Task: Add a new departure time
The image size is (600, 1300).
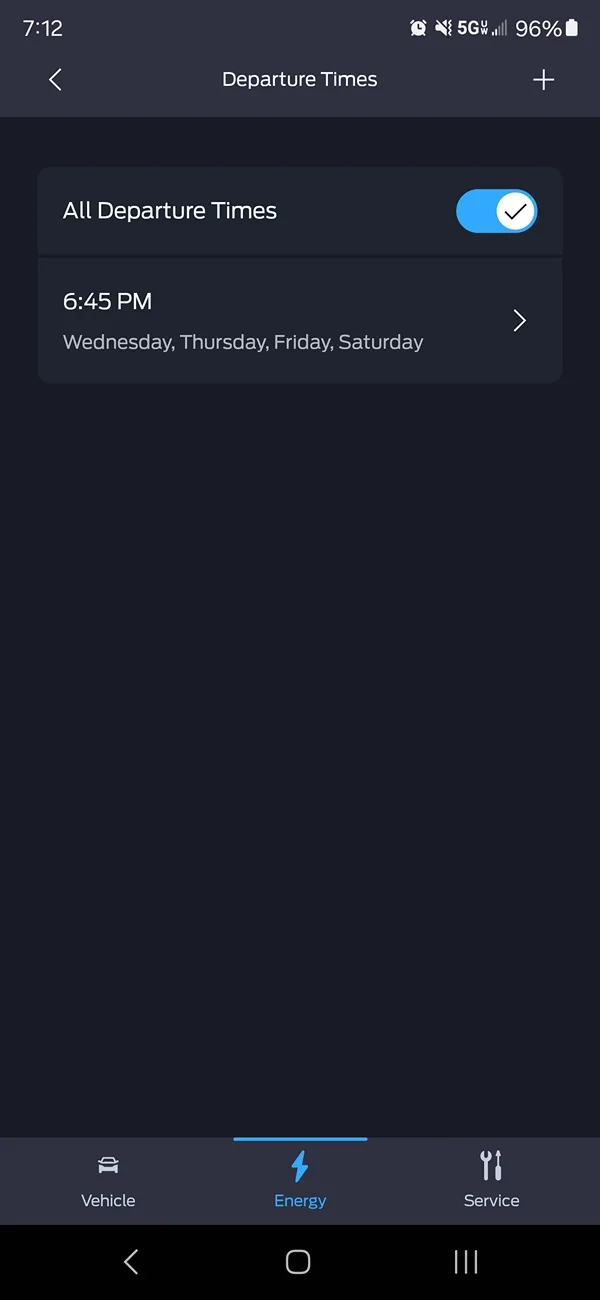Action: pyautogui.click(x=543, y=80)
